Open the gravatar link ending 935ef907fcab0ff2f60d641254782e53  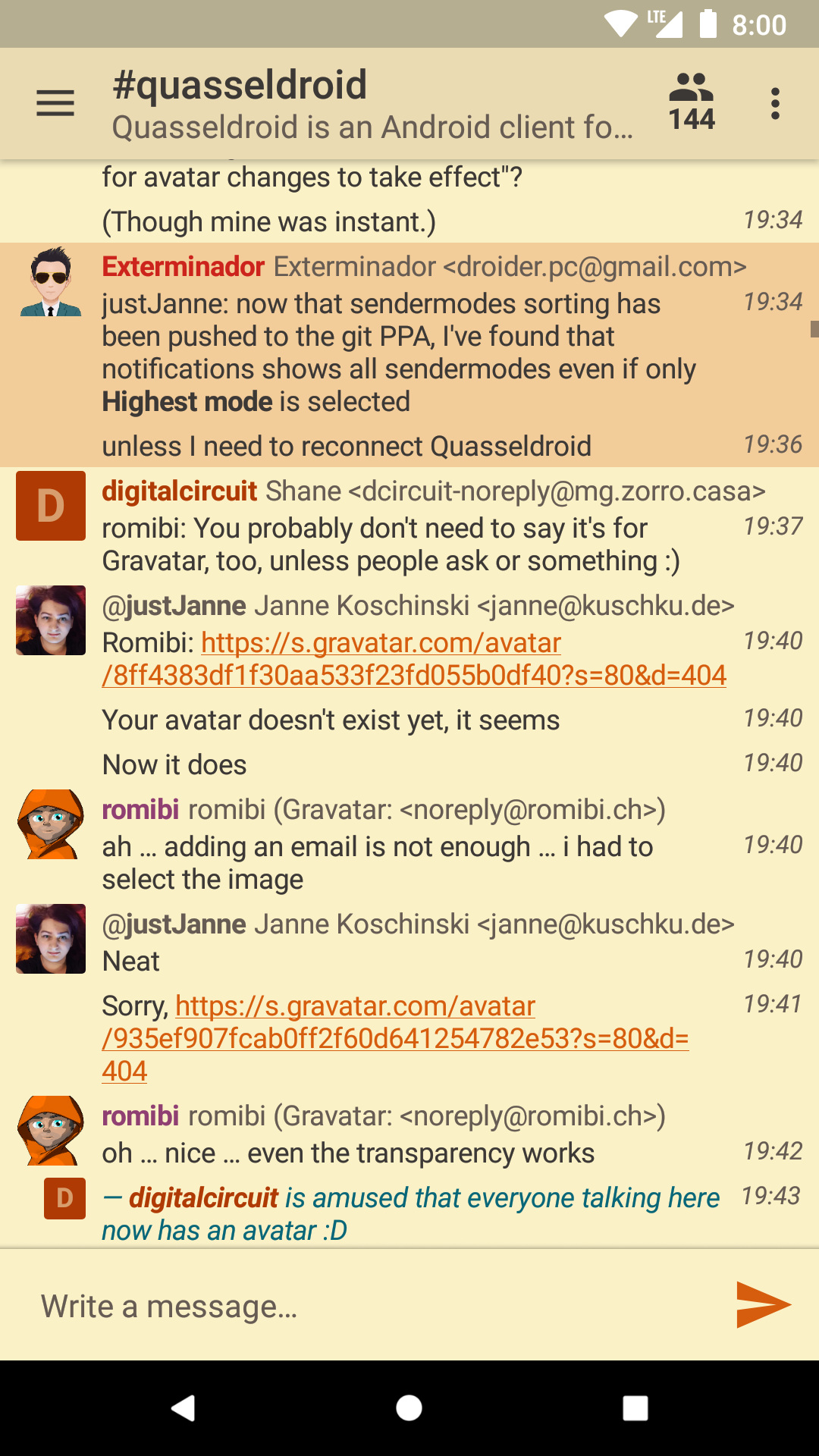tap(394, 1037)
